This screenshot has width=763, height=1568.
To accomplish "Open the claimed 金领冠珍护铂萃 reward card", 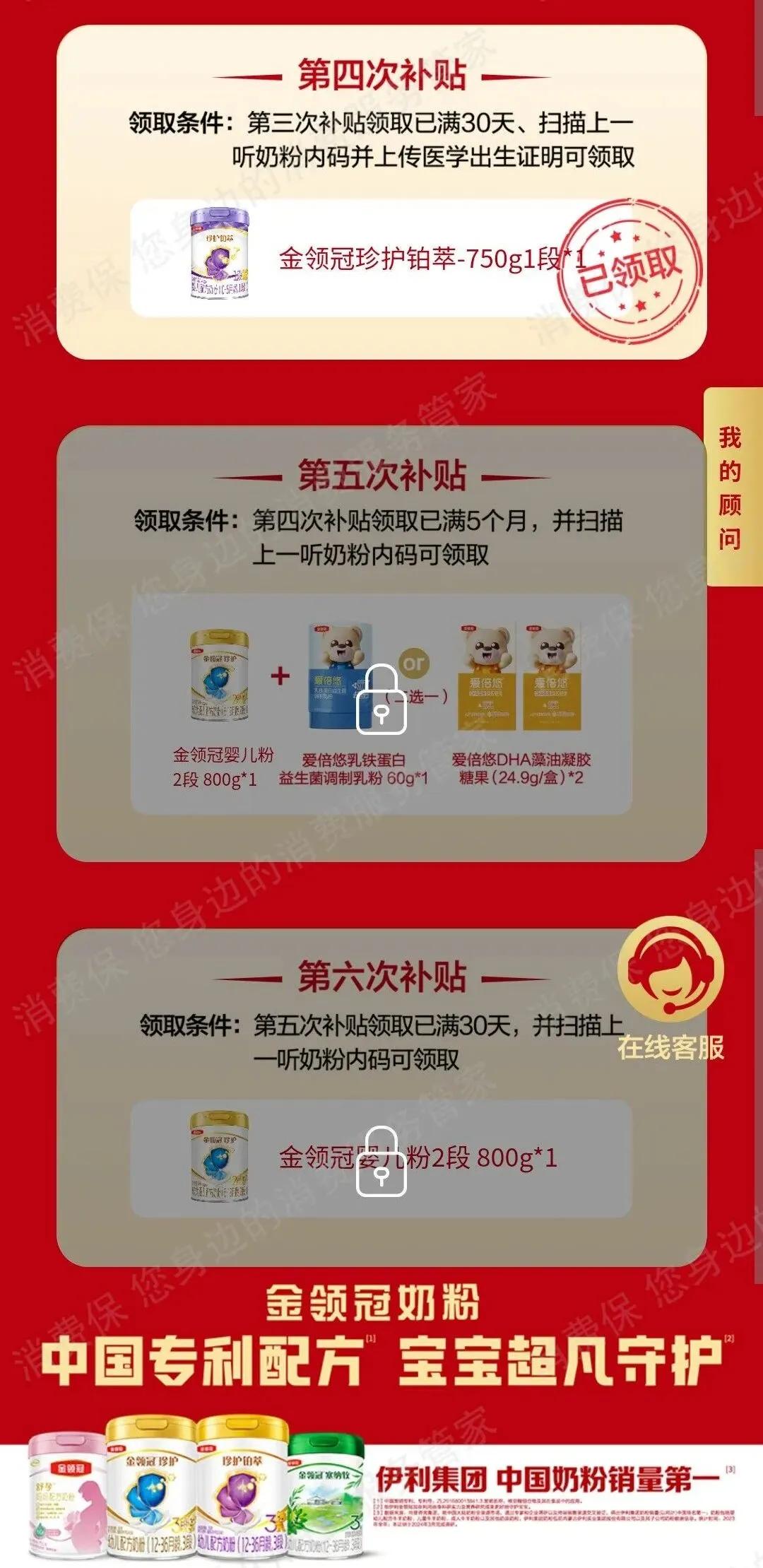I will click(x=381, y=259).
